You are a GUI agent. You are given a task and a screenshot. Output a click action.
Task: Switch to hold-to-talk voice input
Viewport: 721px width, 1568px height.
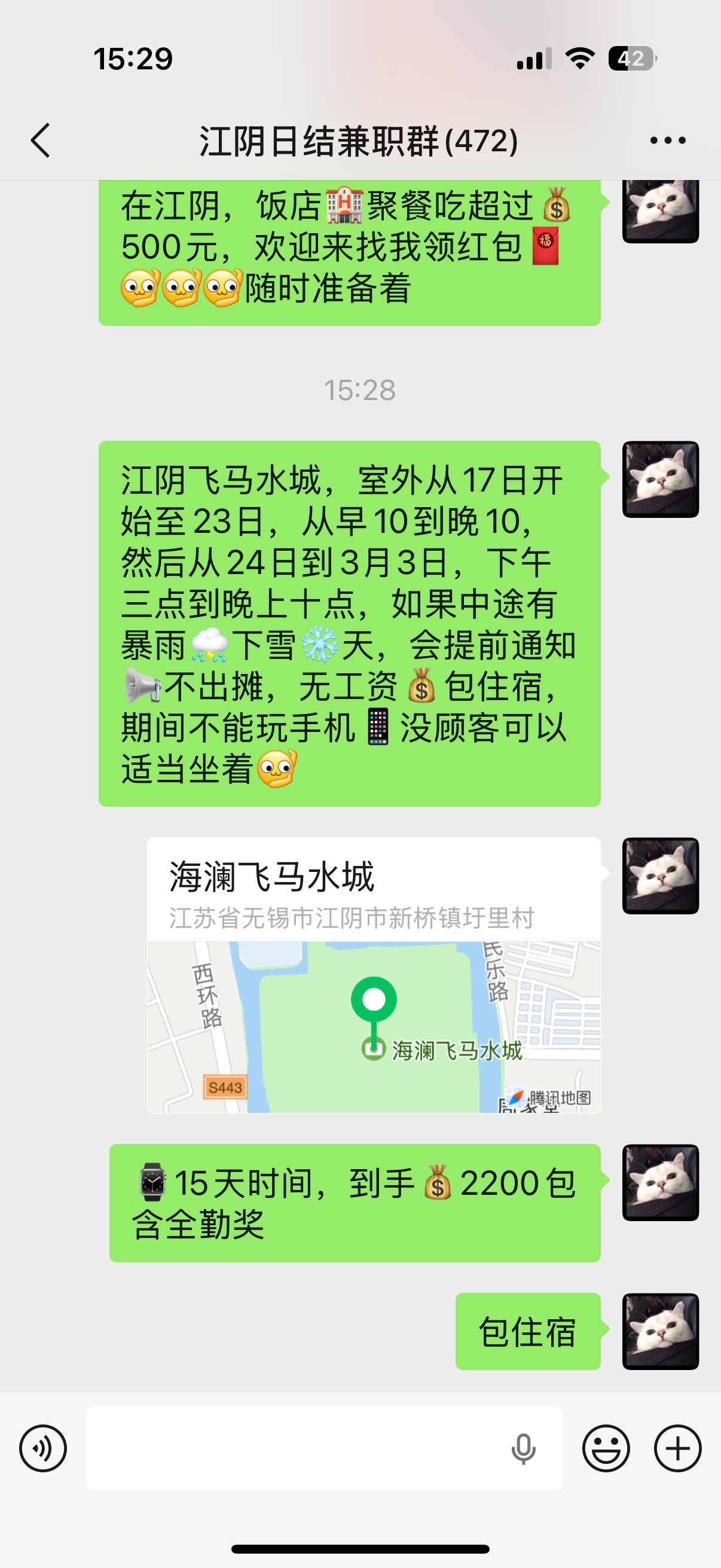42,1448
